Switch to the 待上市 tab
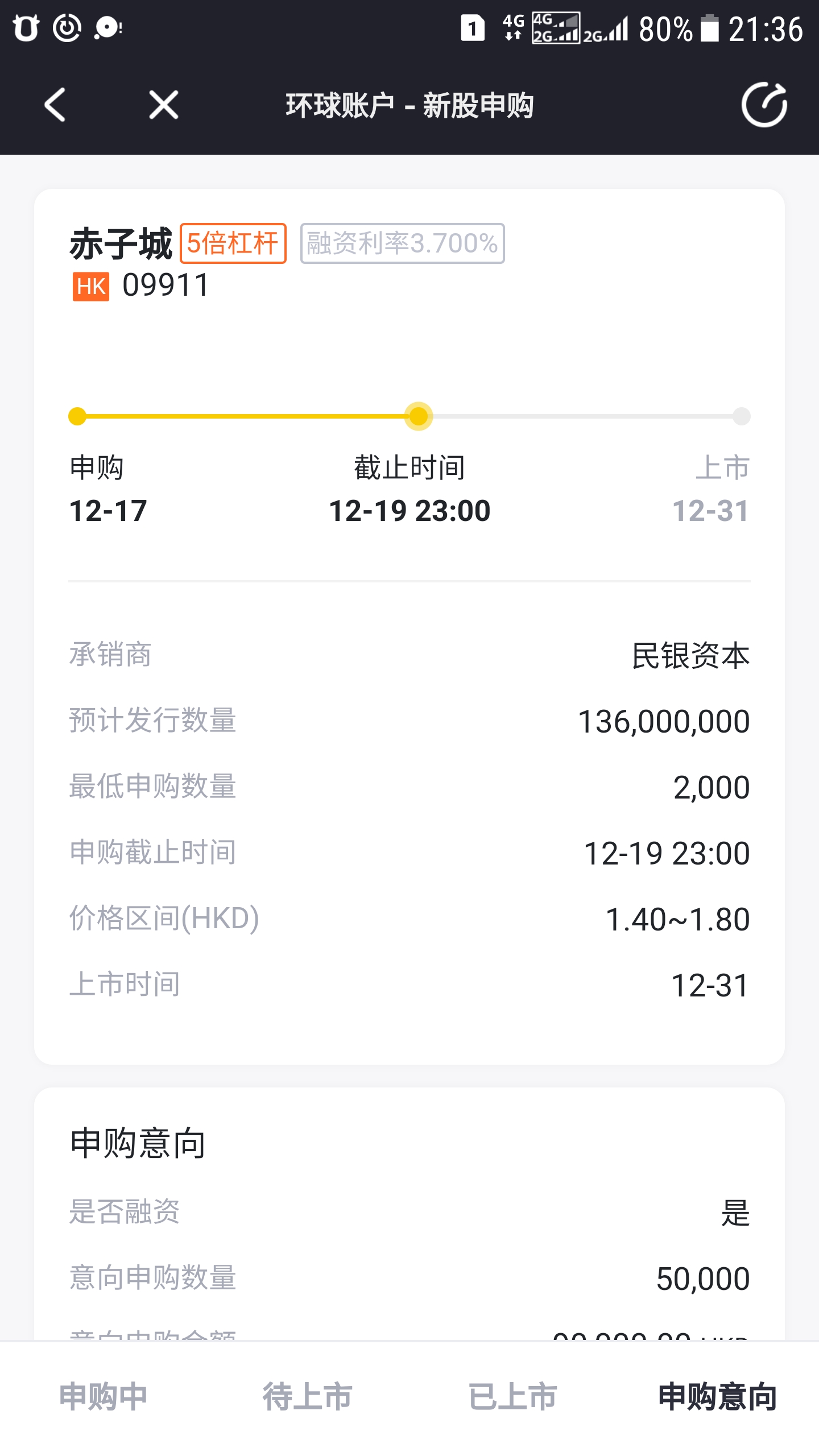The height and width of the screenshot is (1456, 819). point(307,1397)
